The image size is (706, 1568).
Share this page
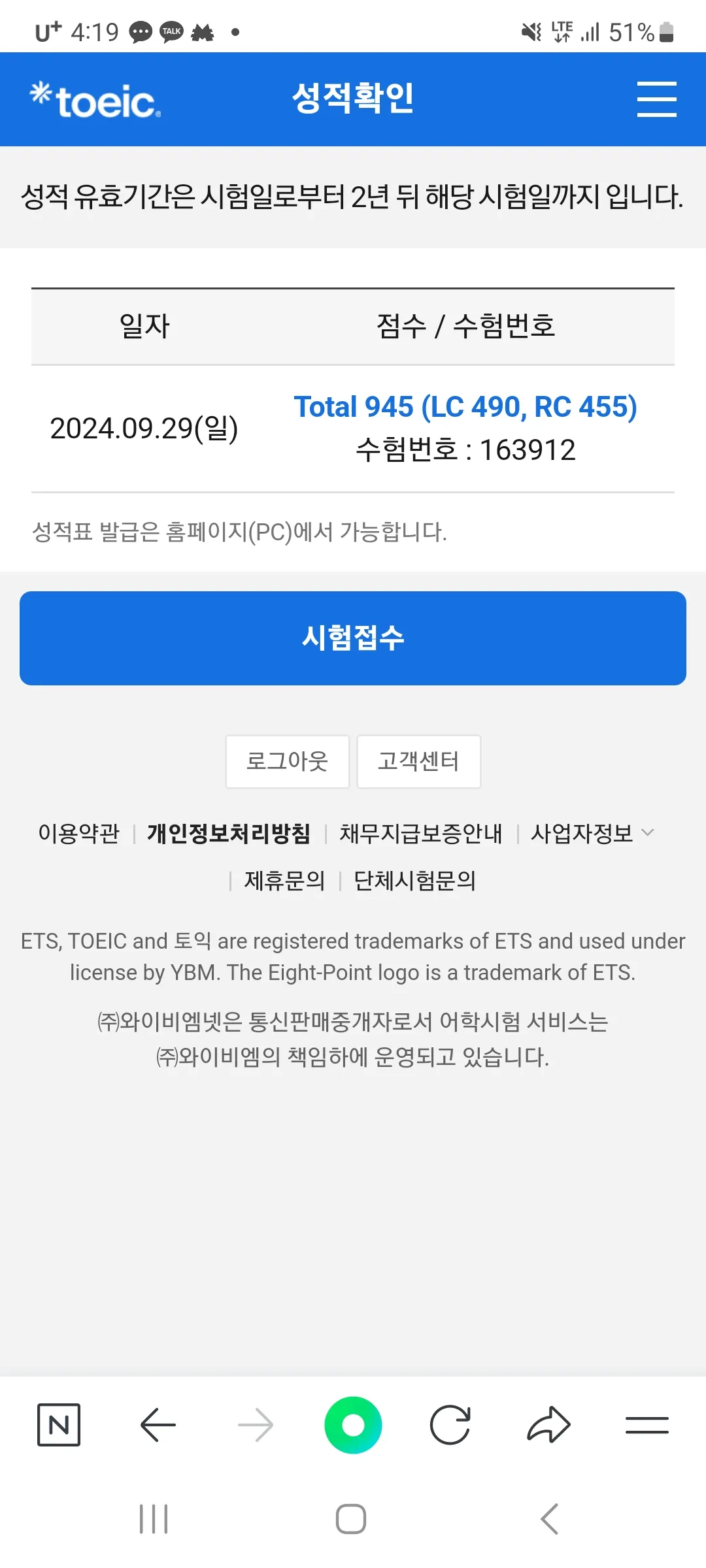(548, 1425)
